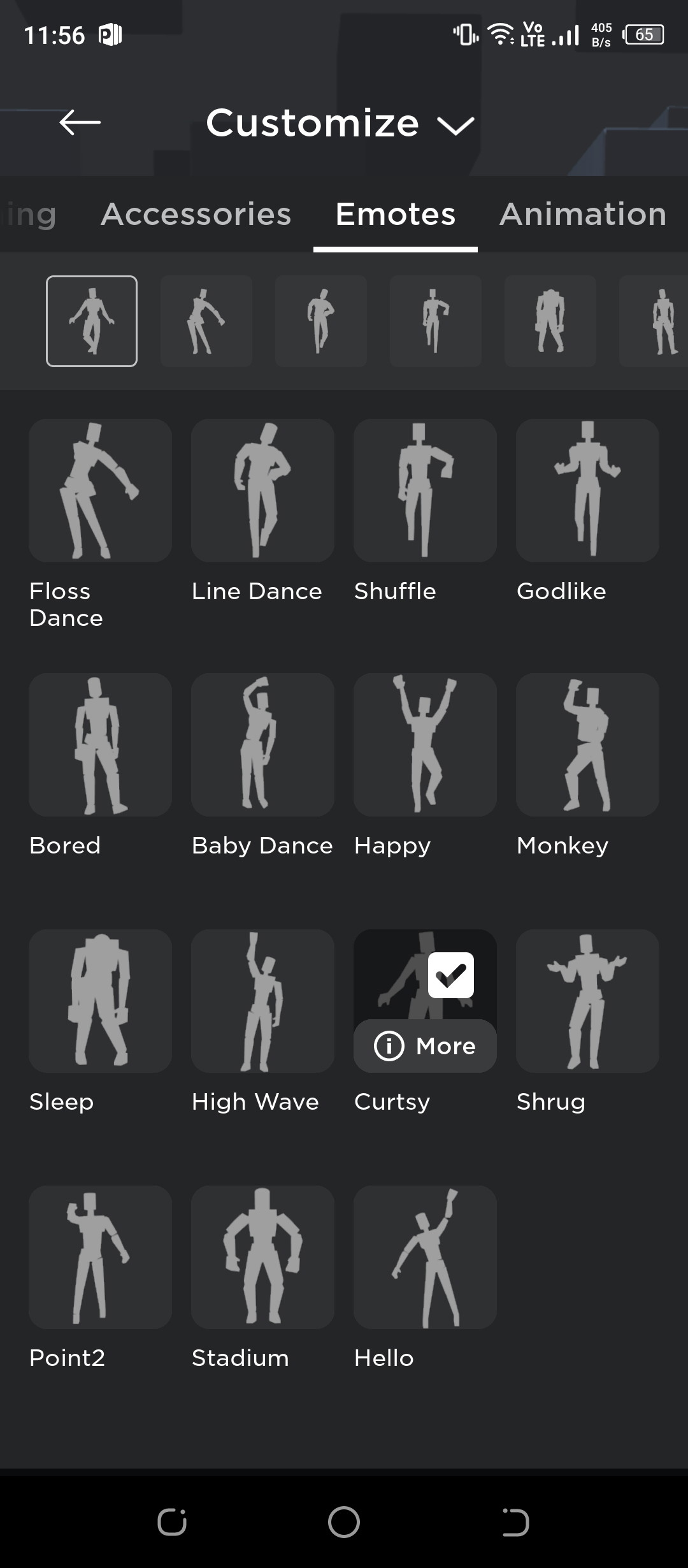Select the Bored emote
Image resolution: width=688 pixels, height=1568 pixels.
(100, 744)
